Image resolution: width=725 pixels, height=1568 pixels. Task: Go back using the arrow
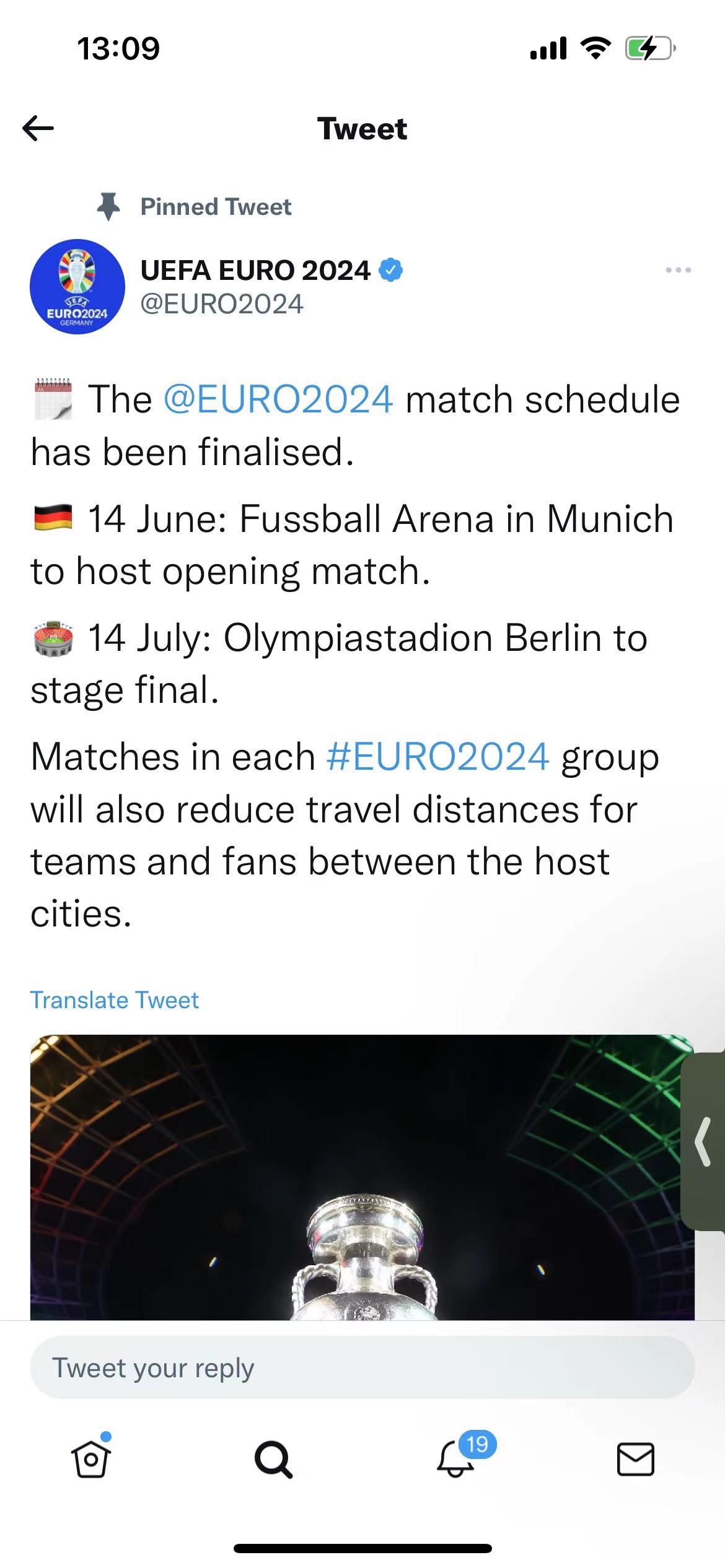(x=38, y=129)
